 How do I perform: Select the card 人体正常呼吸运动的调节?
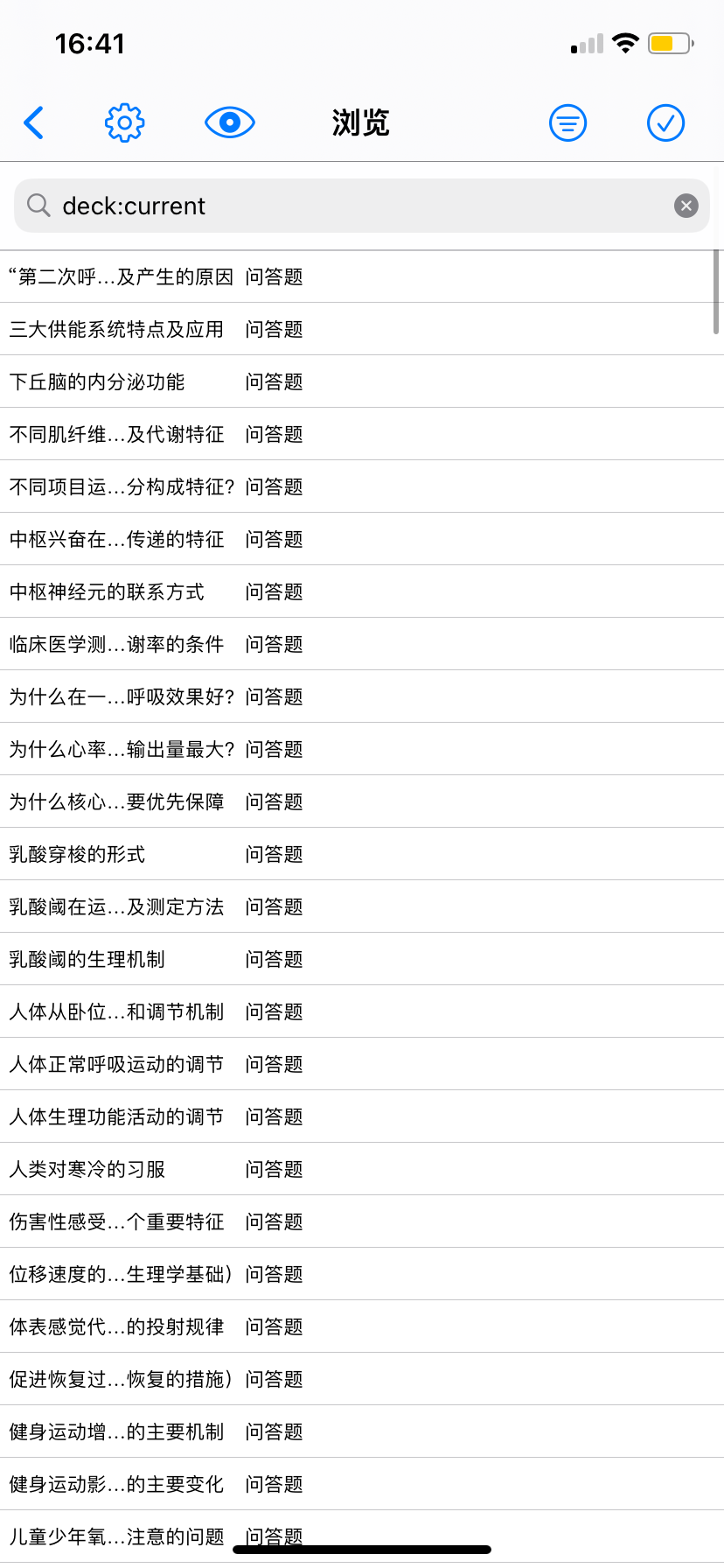(362, 1064)
